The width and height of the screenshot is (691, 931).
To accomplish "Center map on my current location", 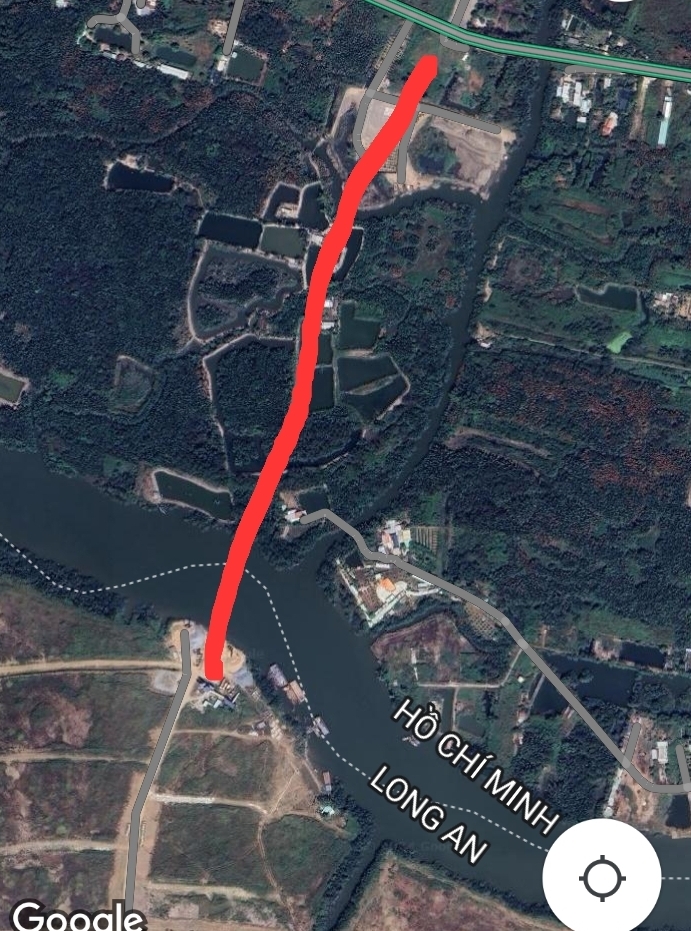I will (x=601, y=877).
